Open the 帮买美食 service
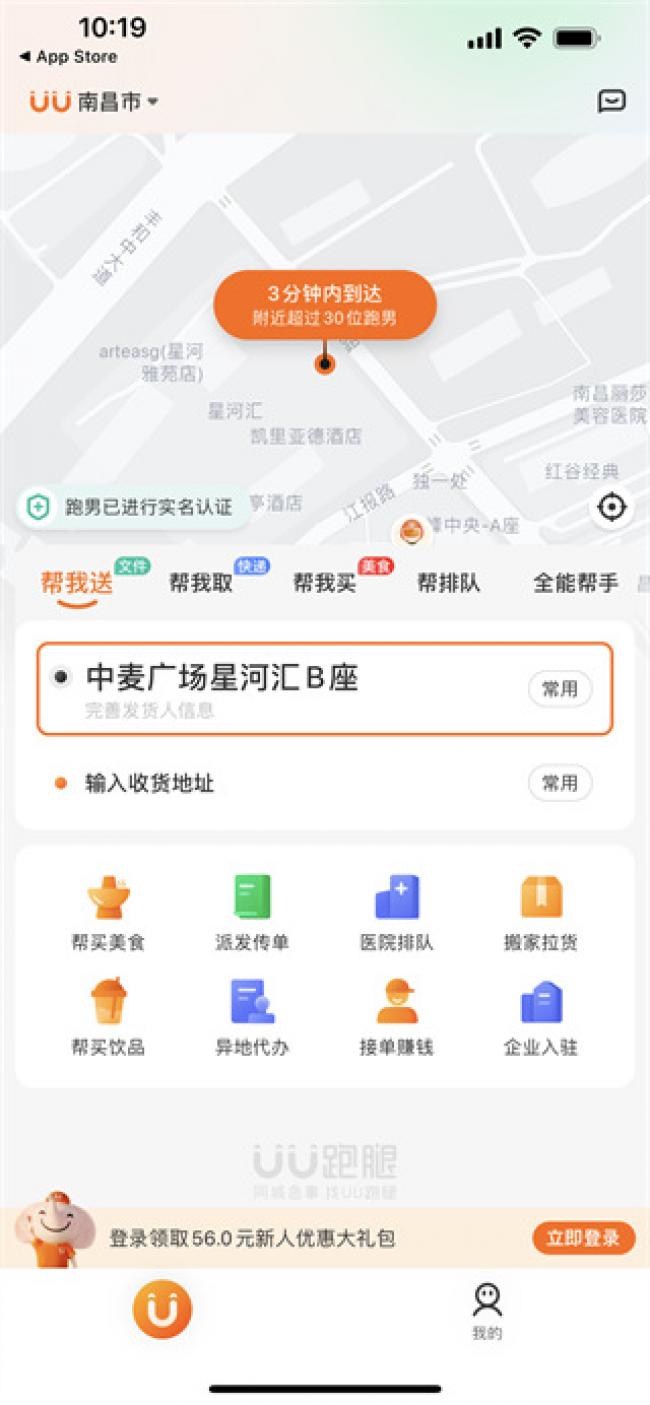 point(108,913)
